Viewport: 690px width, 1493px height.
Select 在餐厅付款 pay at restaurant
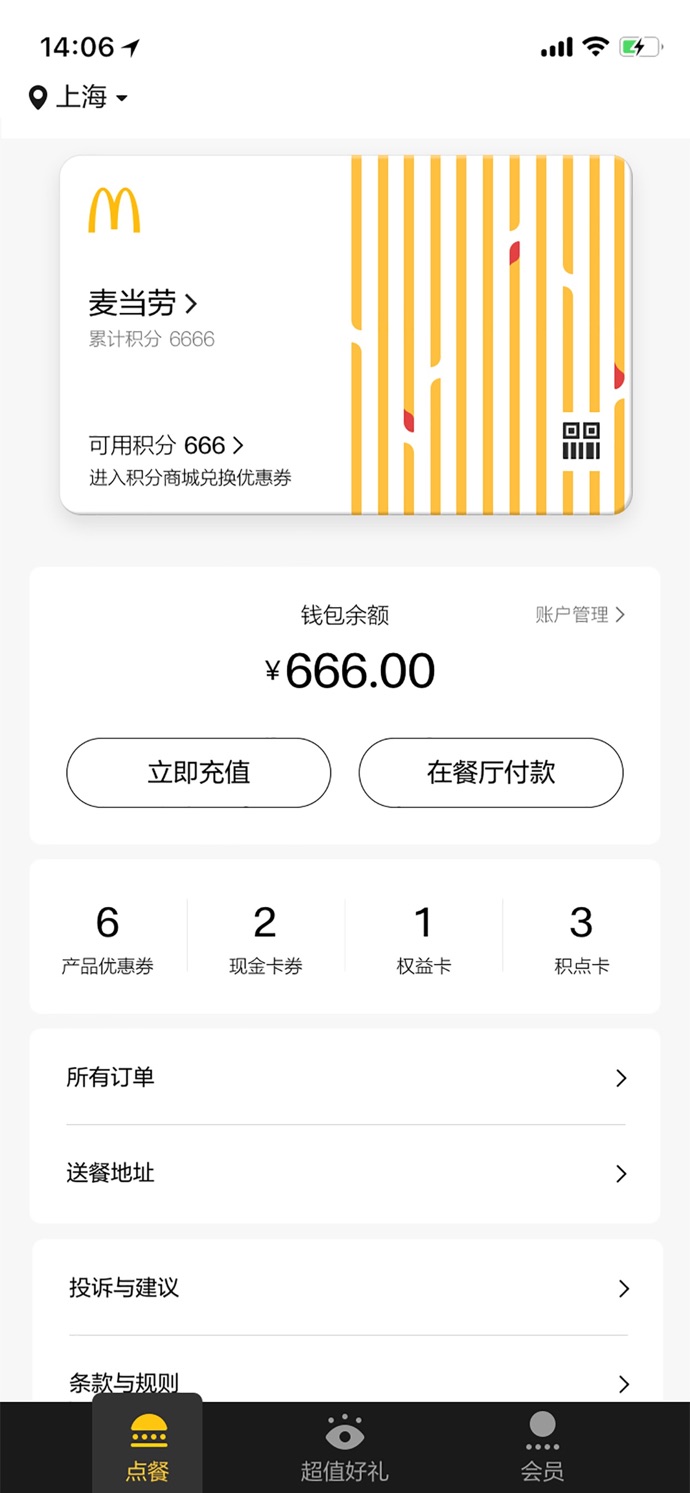491,773
